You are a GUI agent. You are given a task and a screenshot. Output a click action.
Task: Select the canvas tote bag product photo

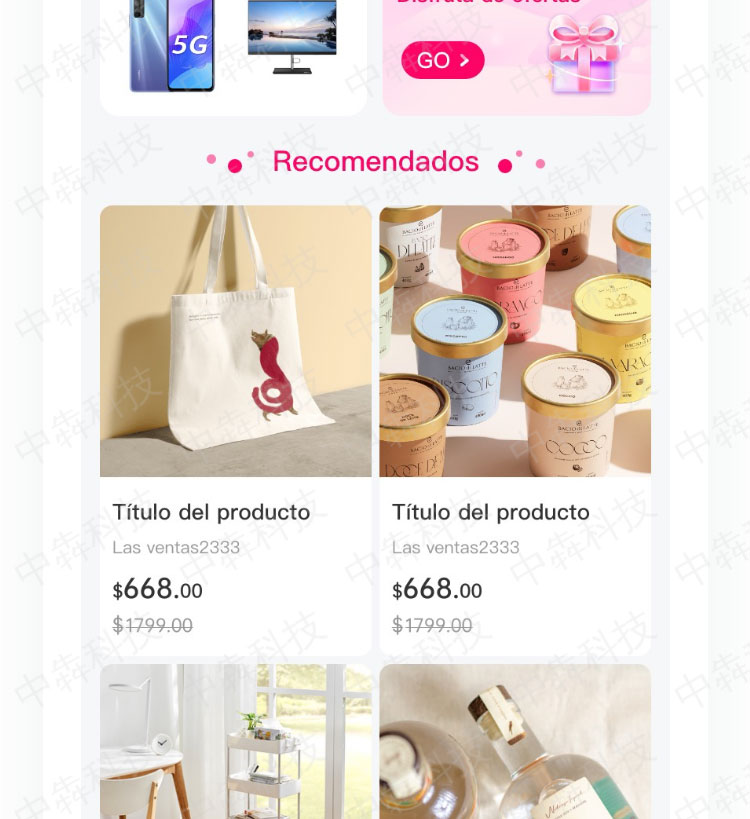pyautogui.click(x=235, y=341)
